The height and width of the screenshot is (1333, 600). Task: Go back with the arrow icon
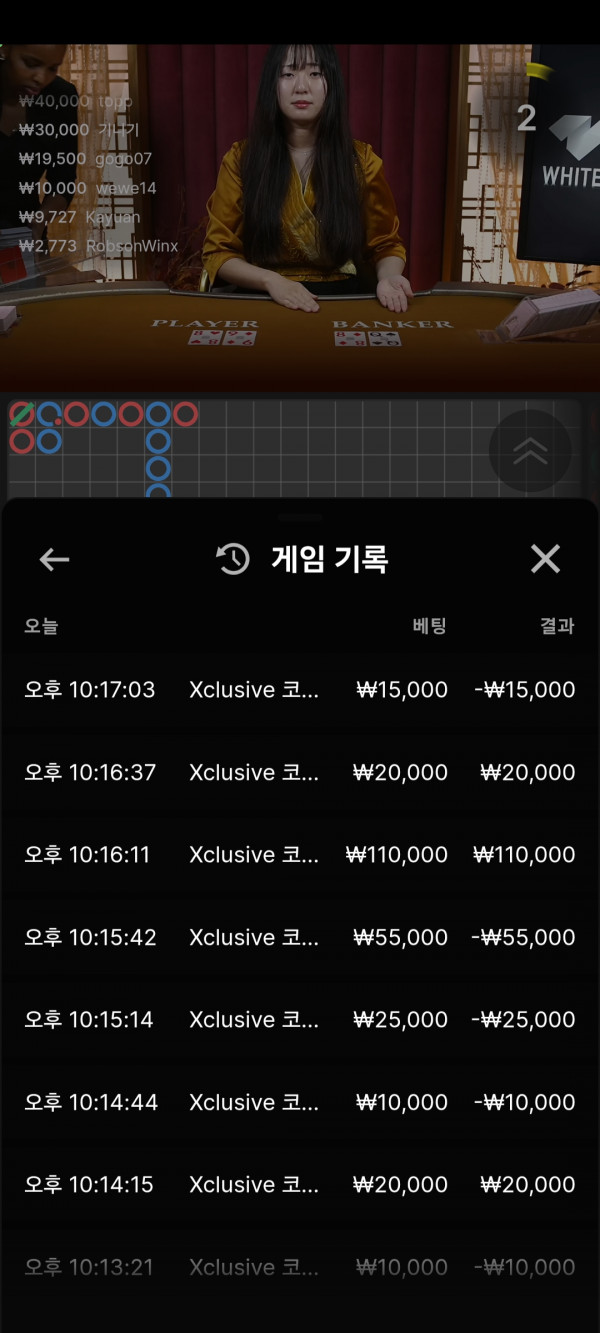click(54, 559)
